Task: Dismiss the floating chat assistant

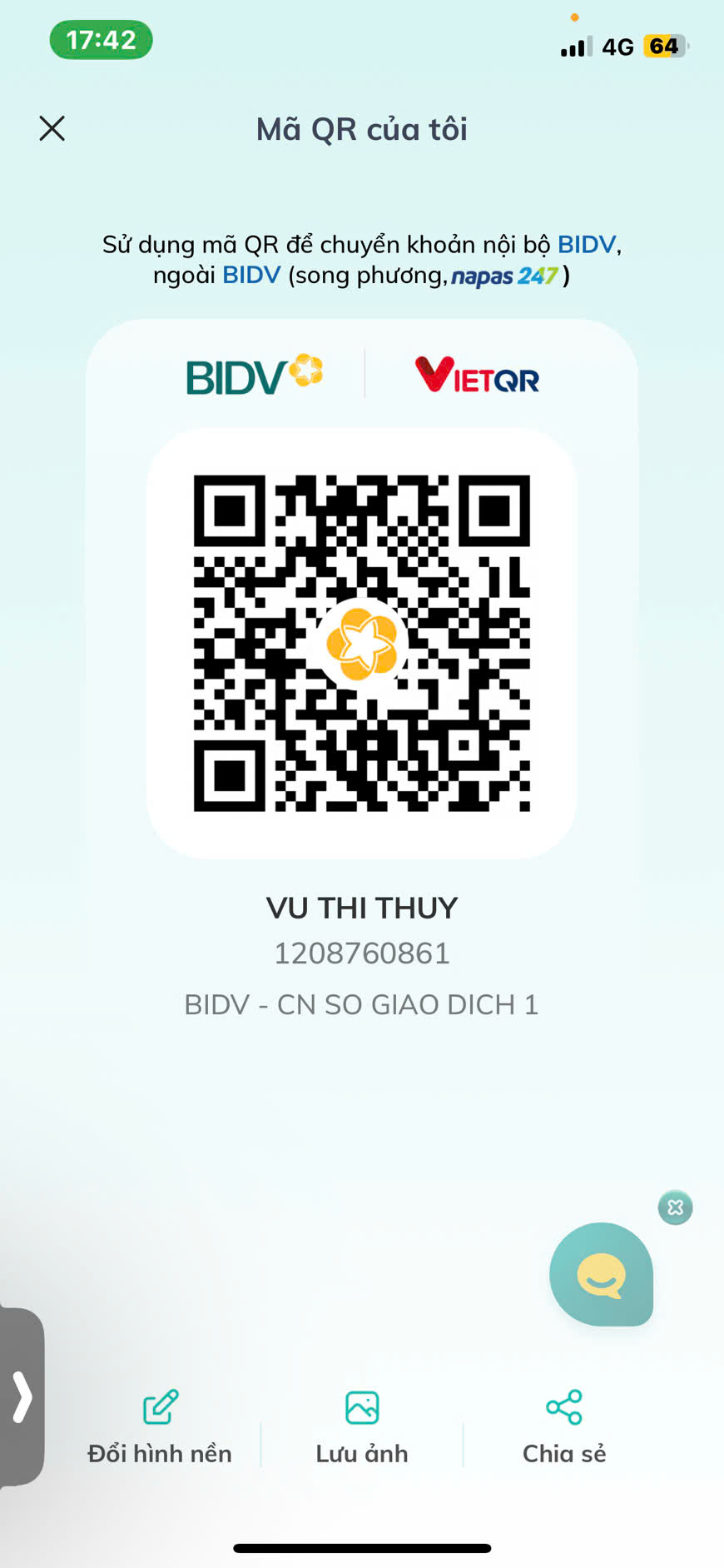Action: pyautogui.click(x=675, y=1207)
